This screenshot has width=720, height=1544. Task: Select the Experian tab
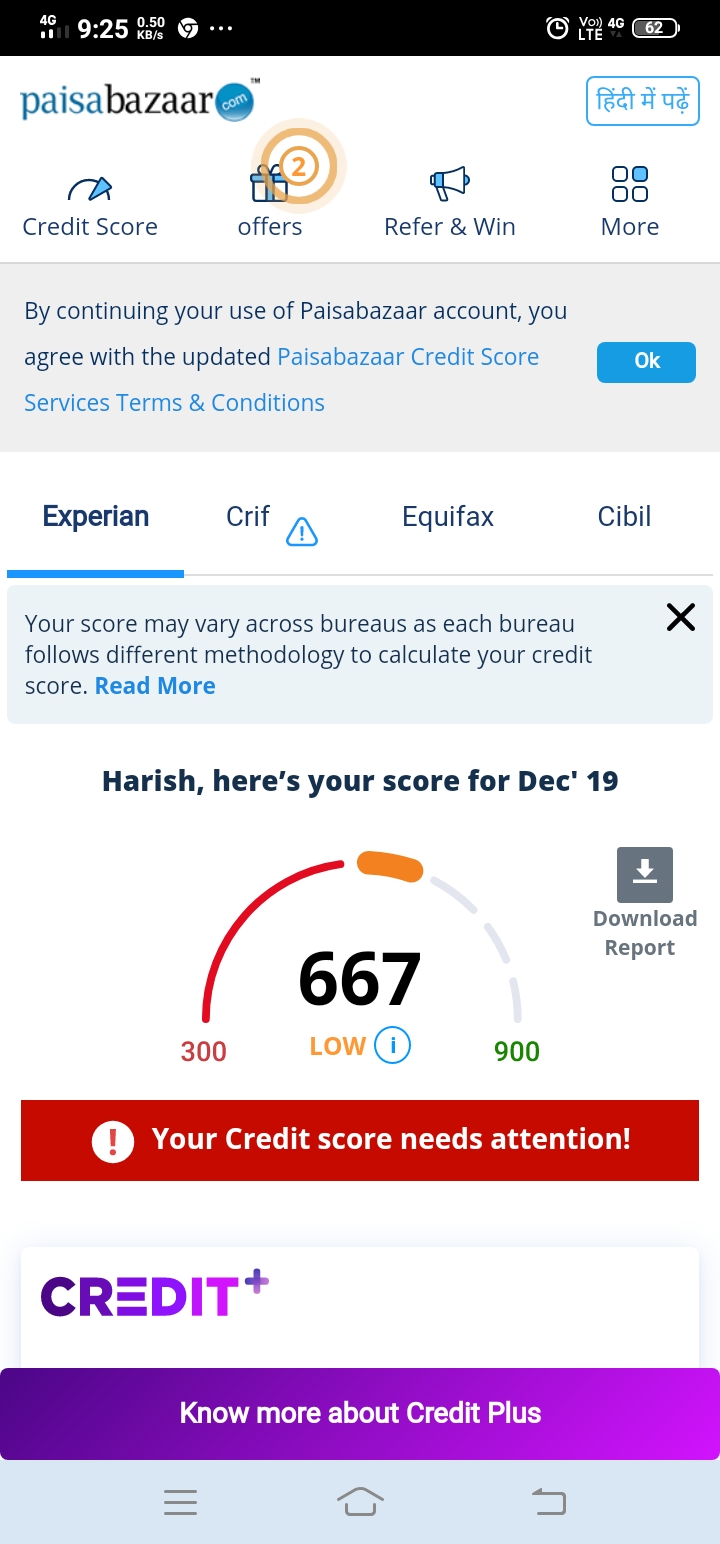96,517
